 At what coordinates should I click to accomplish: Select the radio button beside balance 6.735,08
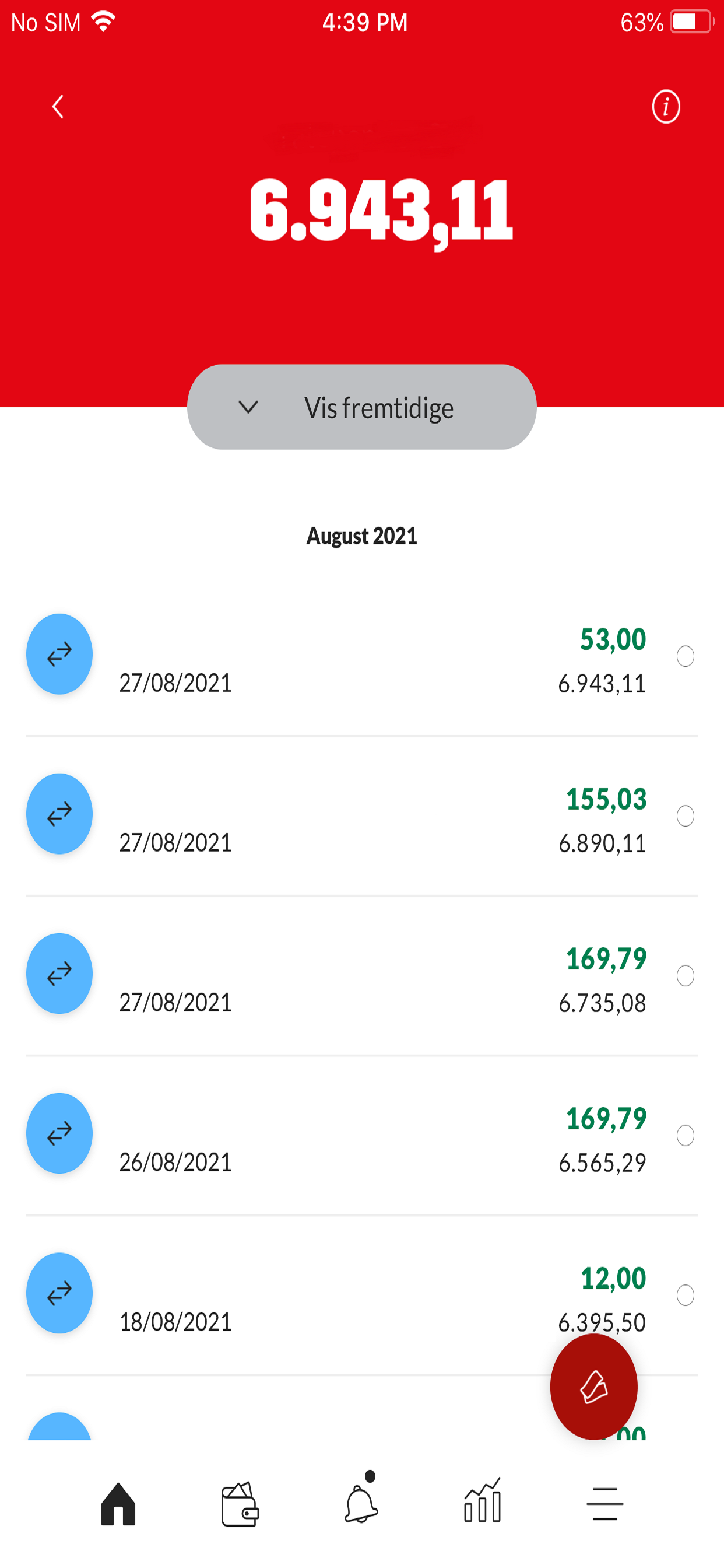pyautogui.click(x=685, y=976)
